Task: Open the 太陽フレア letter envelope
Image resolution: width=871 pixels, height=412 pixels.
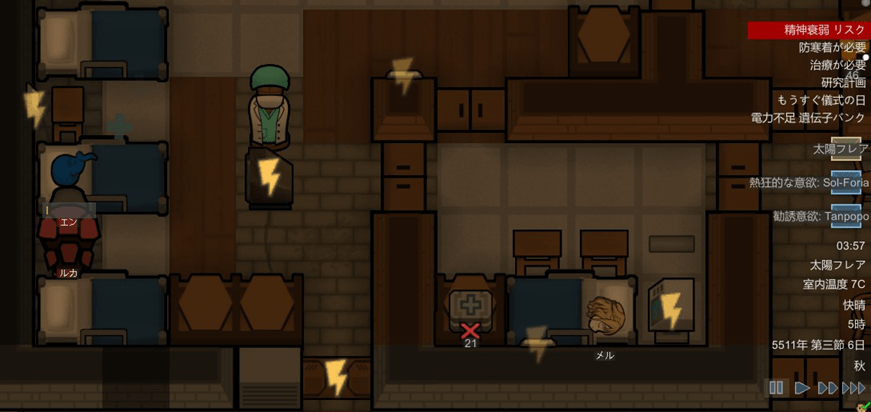Action: (x=846, y=149)
